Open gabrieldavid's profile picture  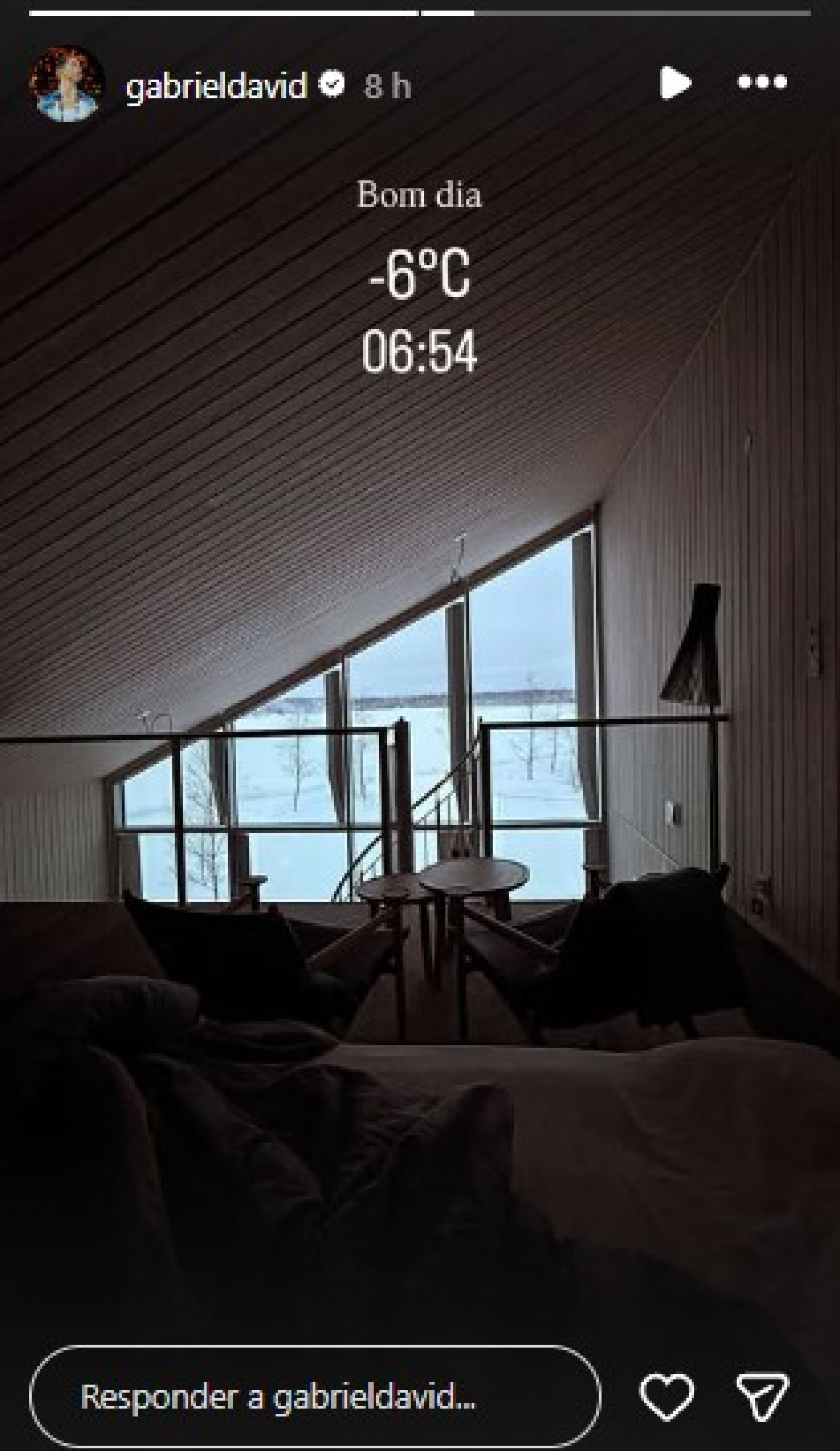(x=67, y=84)
